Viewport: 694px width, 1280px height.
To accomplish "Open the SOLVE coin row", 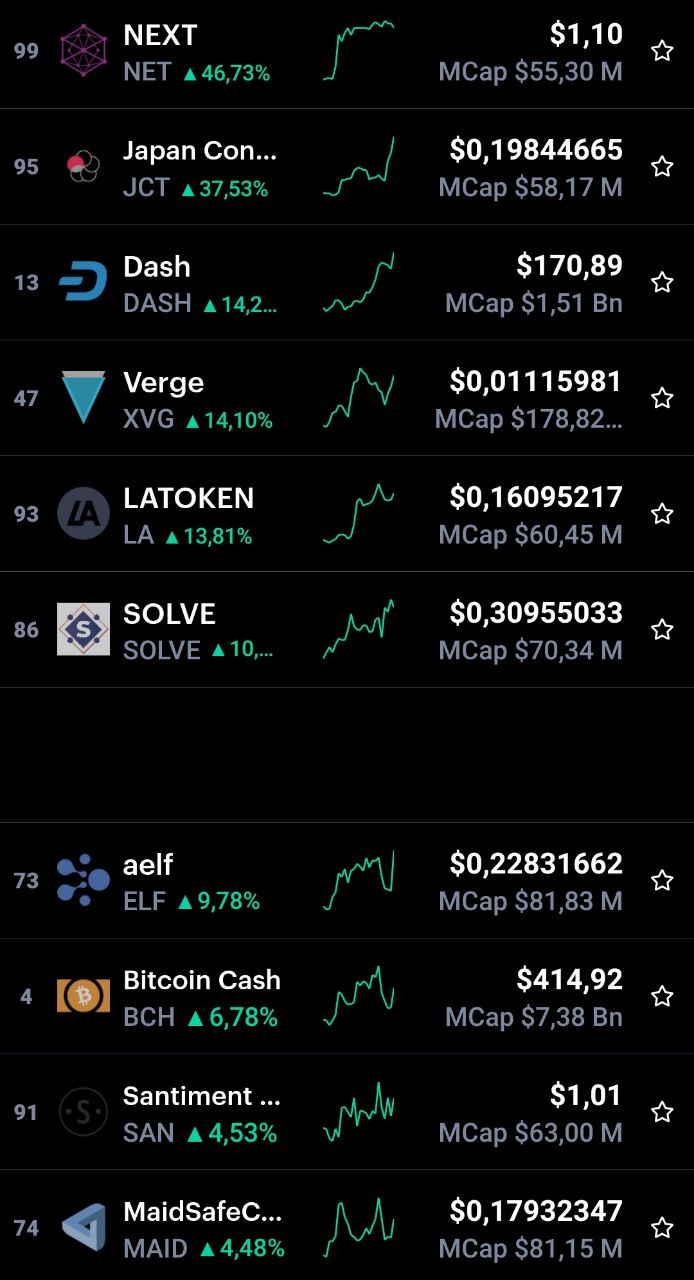I will pos(347,630).
